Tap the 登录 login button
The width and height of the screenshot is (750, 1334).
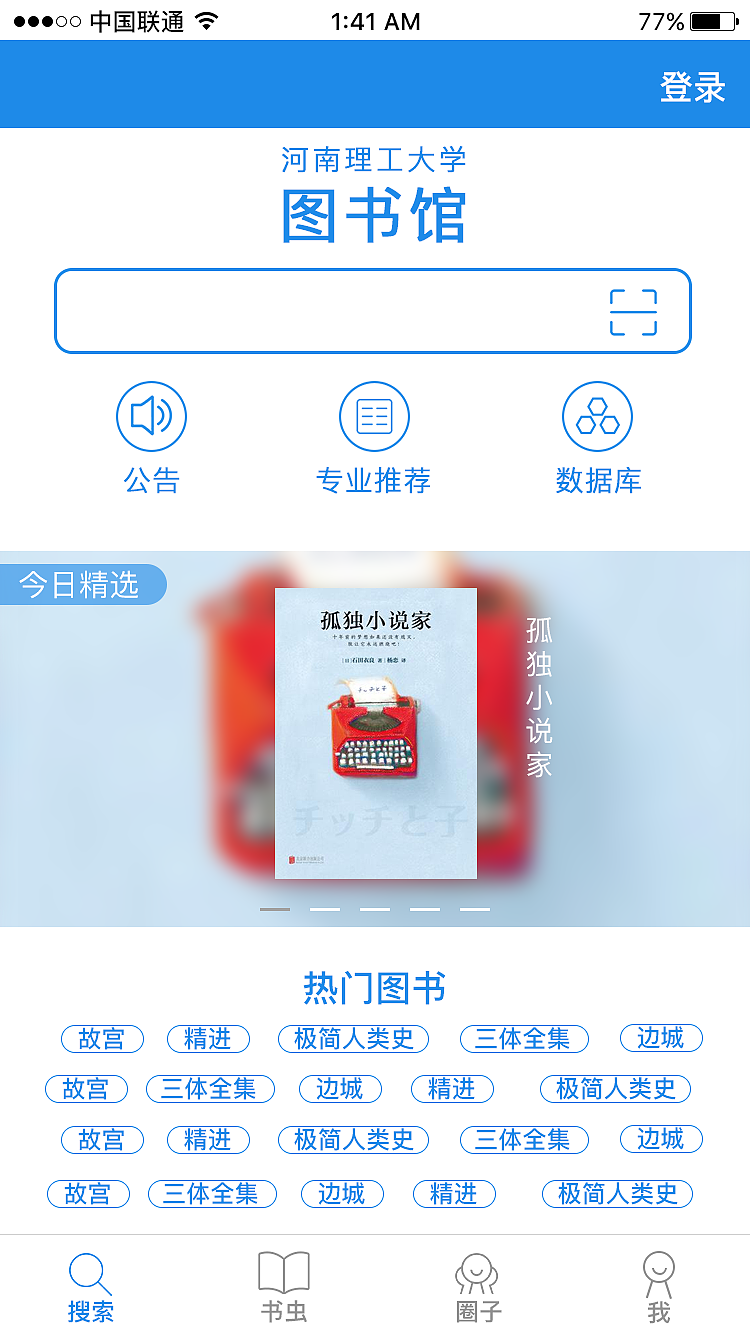point(690,88)
